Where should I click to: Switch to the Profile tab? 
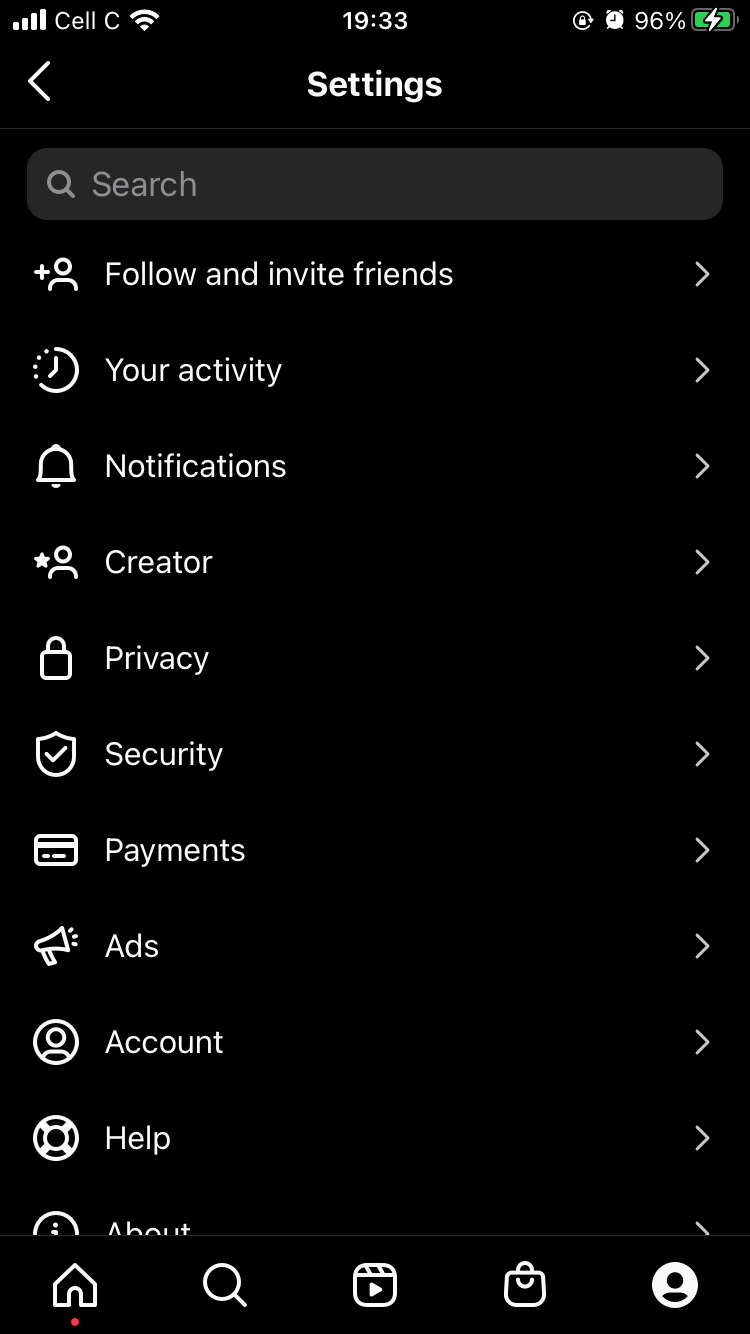tap(675, 1285)
